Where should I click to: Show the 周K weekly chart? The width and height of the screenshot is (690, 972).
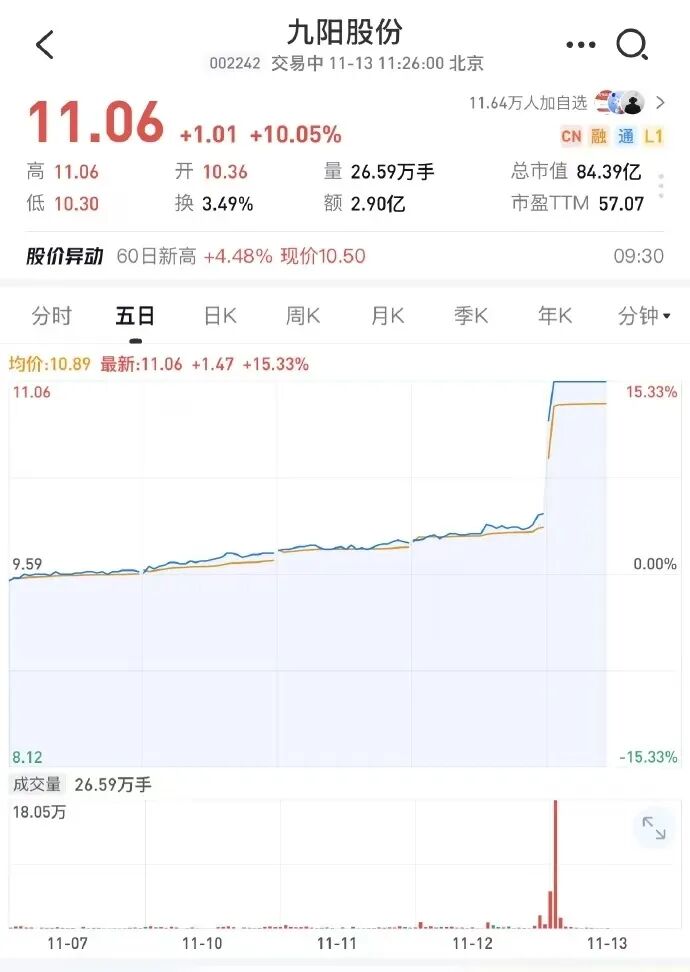pyautogui.click(x=303, y=316)
